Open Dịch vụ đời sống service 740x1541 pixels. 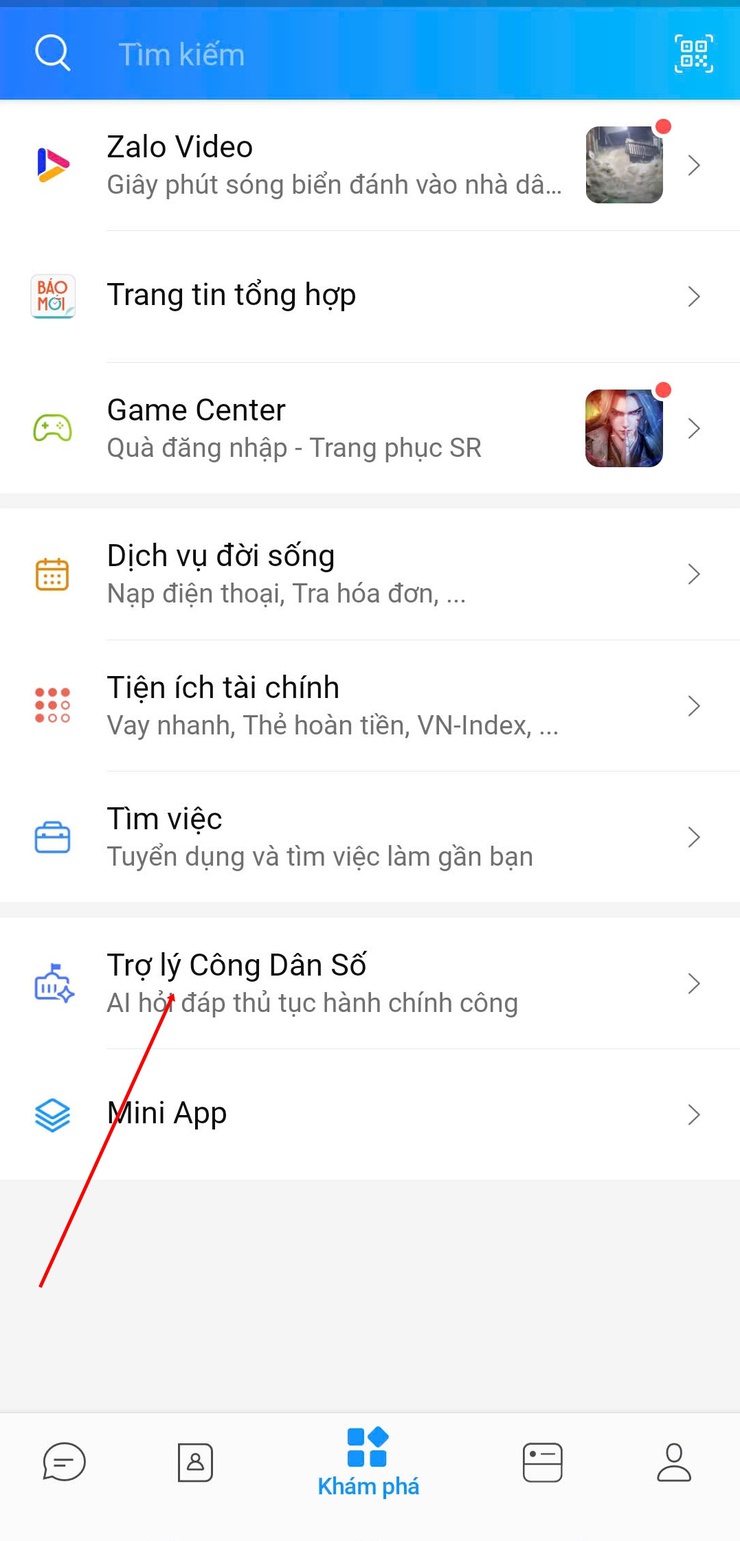tap(300, 573)
